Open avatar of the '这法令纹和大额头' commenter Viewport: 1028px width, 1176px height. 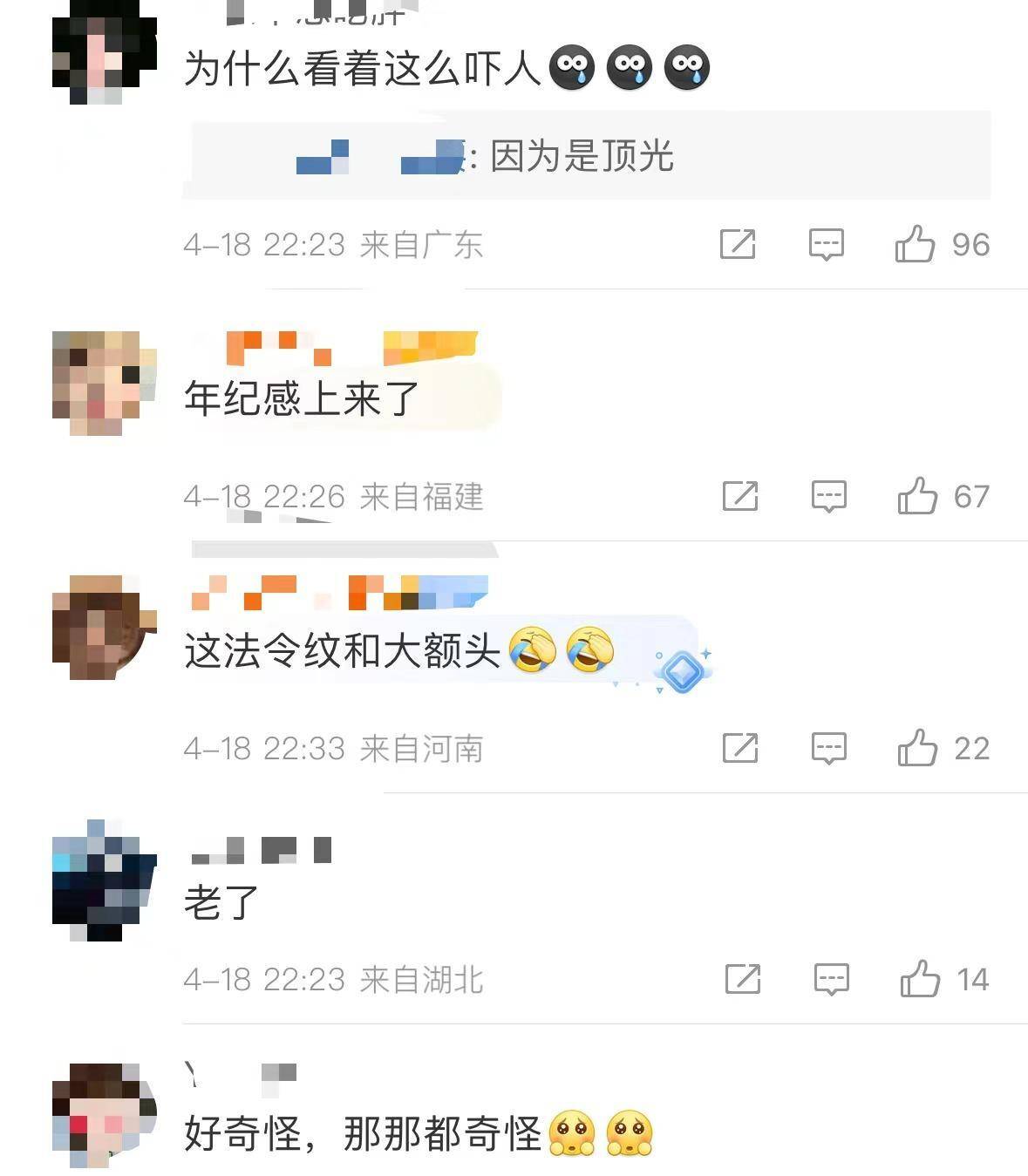click(x=104, y=627)
